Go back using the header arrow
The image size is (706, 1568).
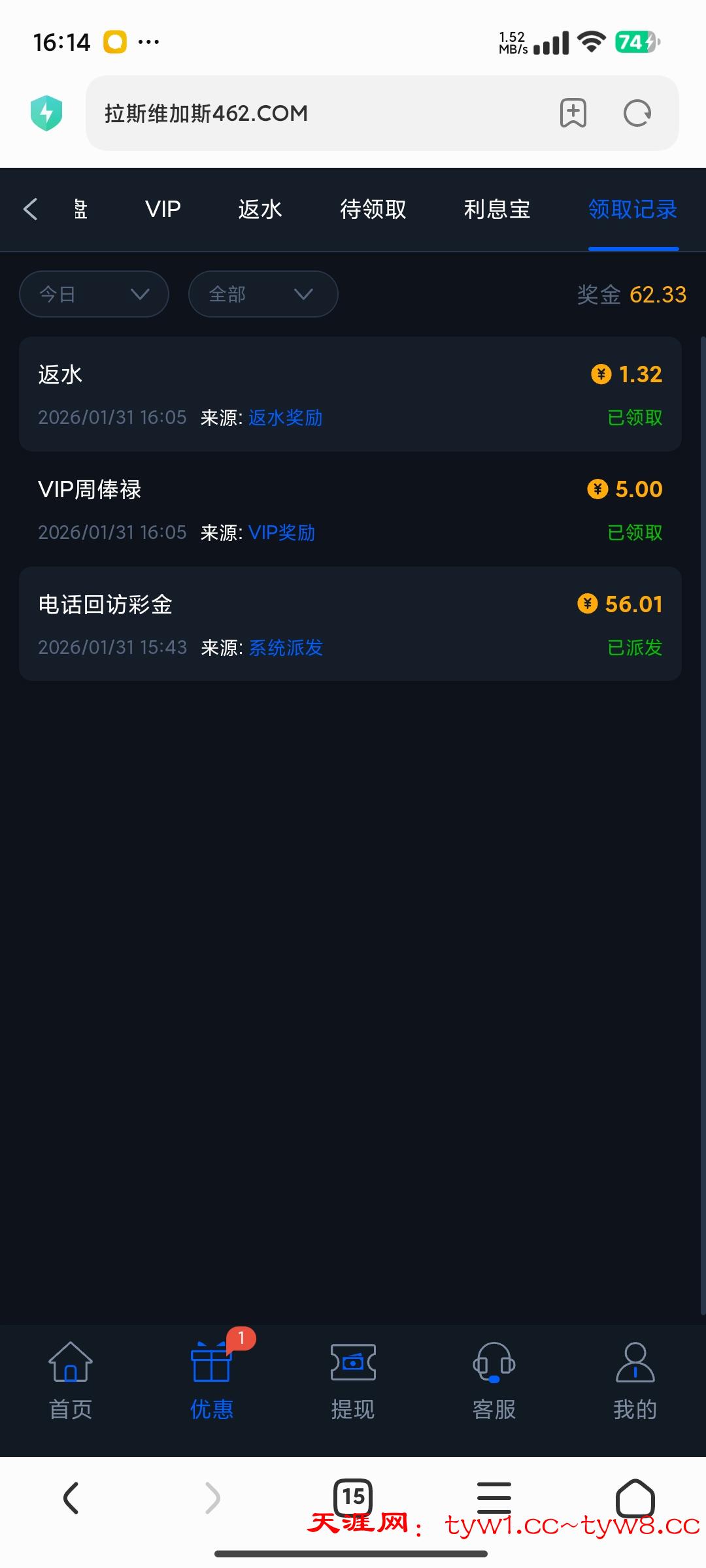tap(30, 209)
